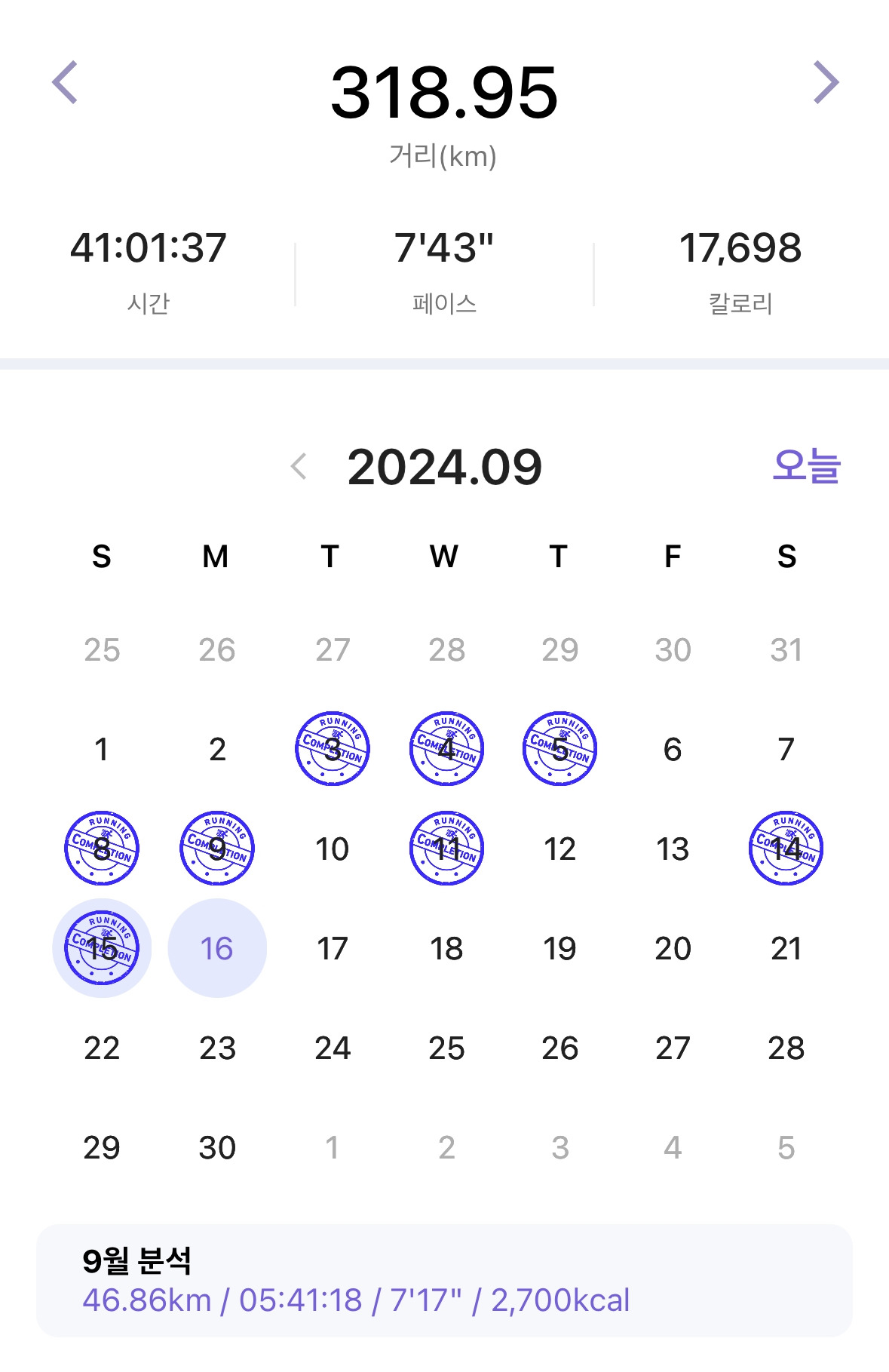889x1372 pixels.
Task: Tap date 12 in September
Action: click(559, 849)
